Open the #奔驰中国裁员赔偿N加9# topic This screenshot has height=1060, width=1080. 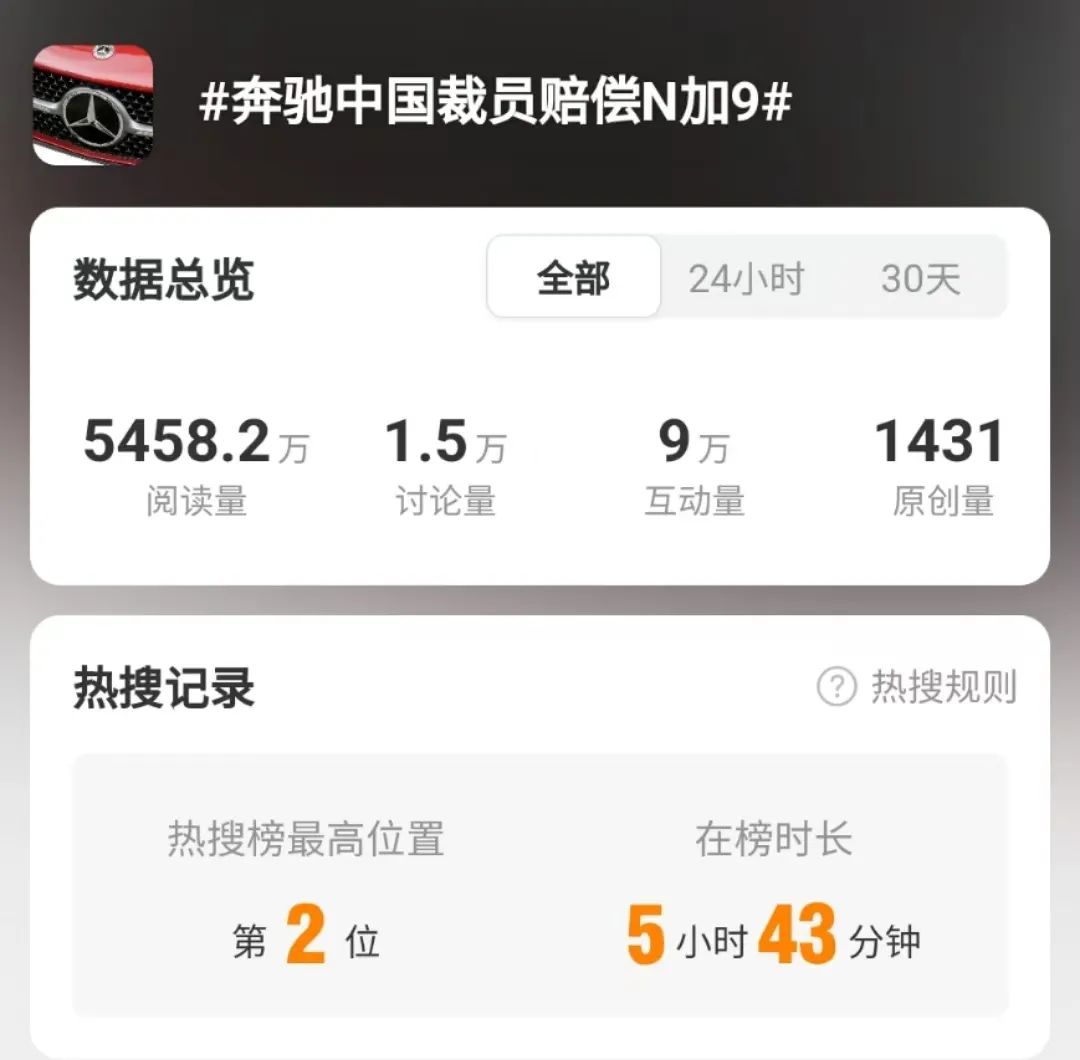(496, 105)
